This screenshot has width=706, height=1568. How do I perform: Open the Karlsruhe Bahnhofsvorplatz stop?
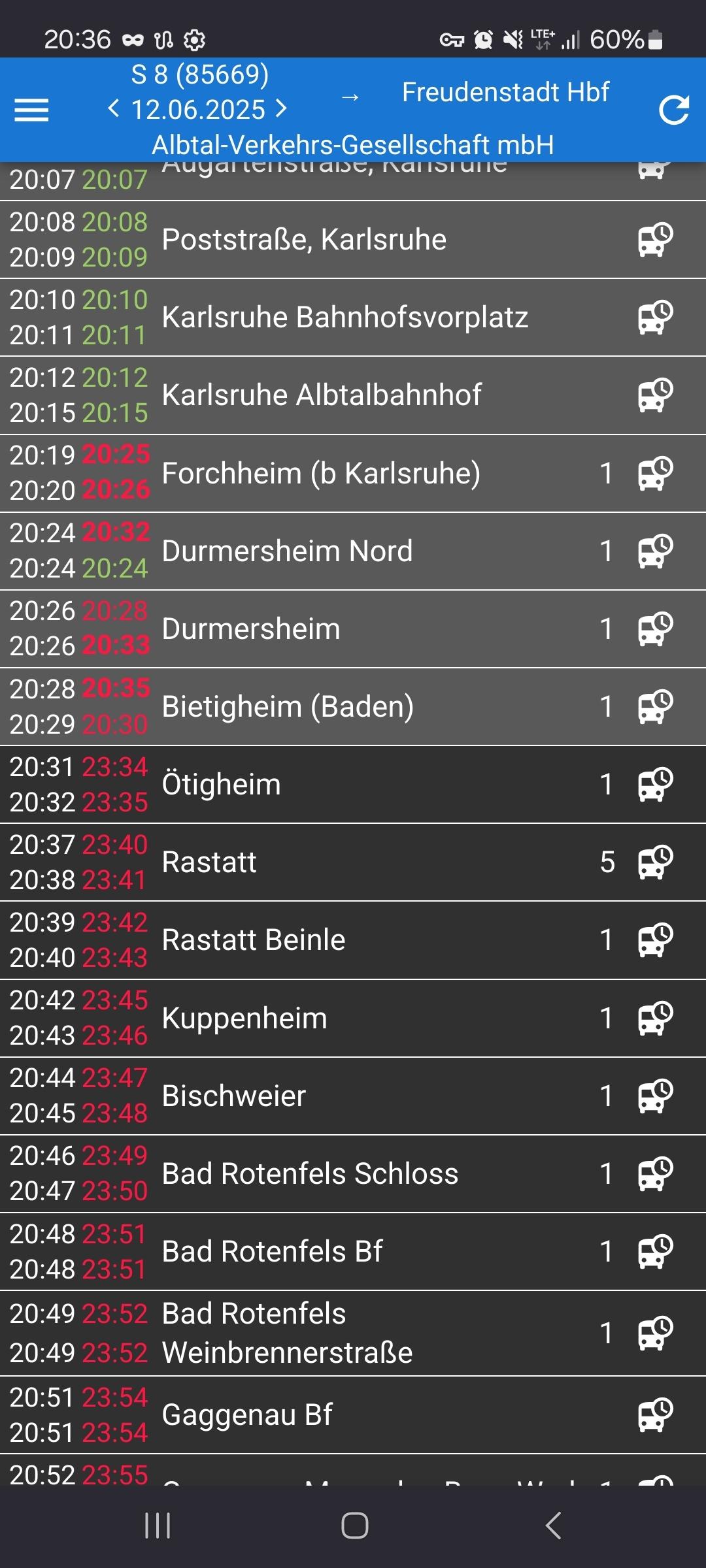353,318
